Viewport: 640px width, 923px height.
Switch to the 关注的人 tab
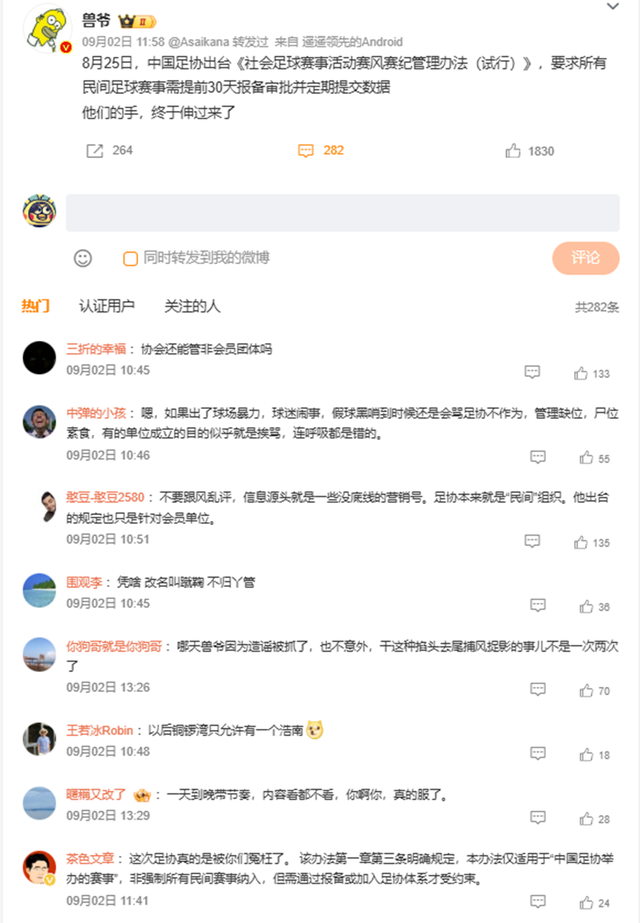193,306
